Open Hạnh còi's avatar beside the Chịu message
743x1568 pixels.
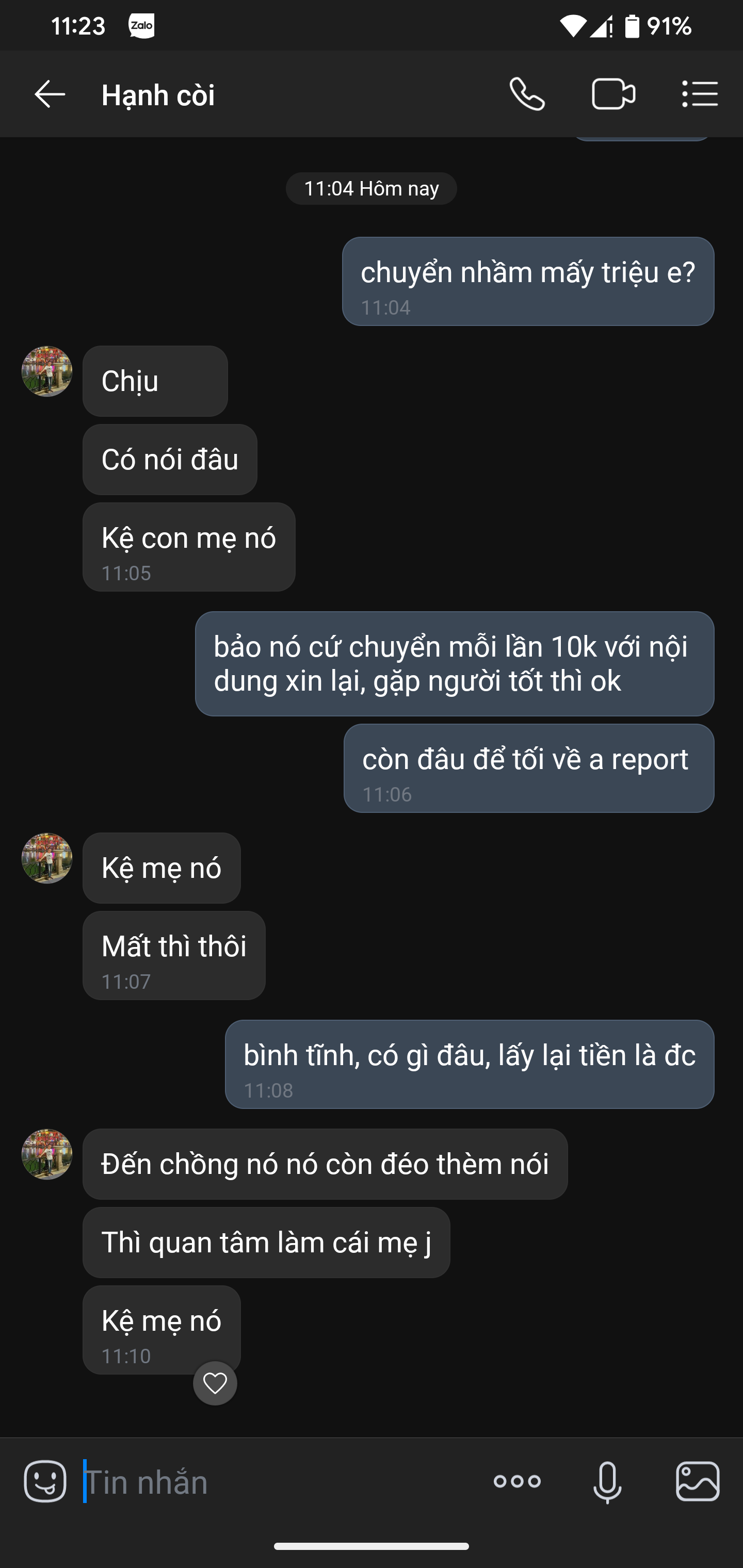point(47,371)
